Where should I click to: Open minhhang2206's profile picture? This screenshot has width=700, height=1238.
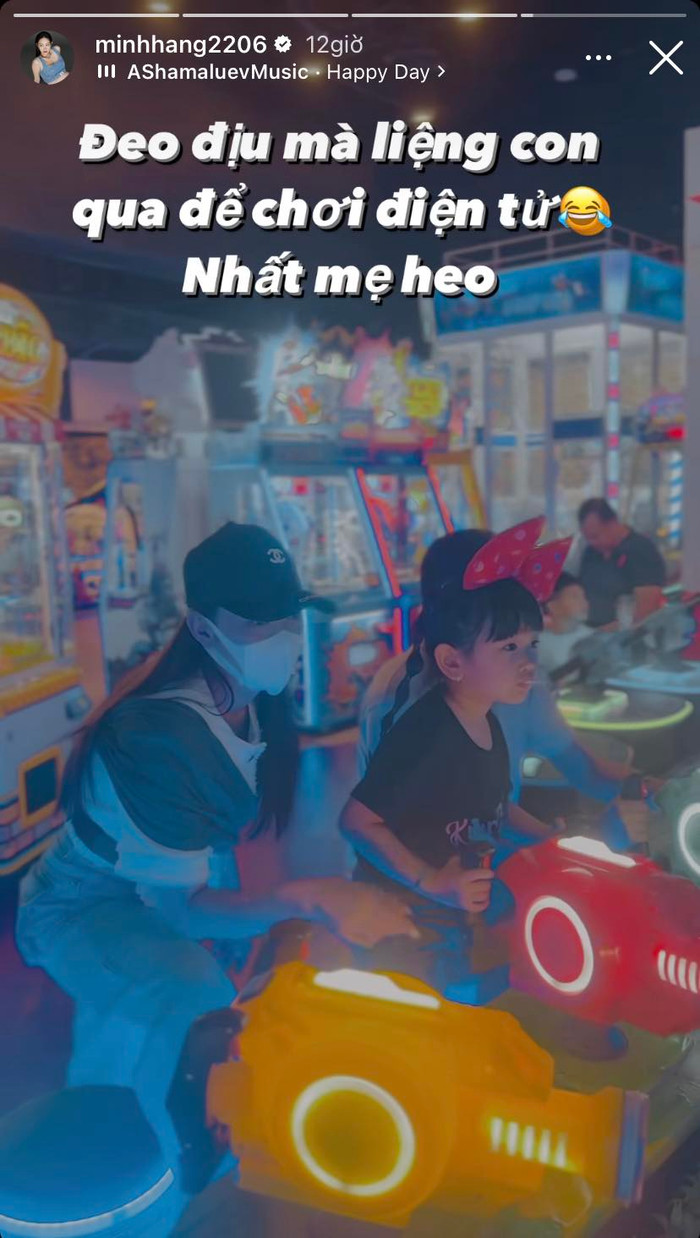47,58
